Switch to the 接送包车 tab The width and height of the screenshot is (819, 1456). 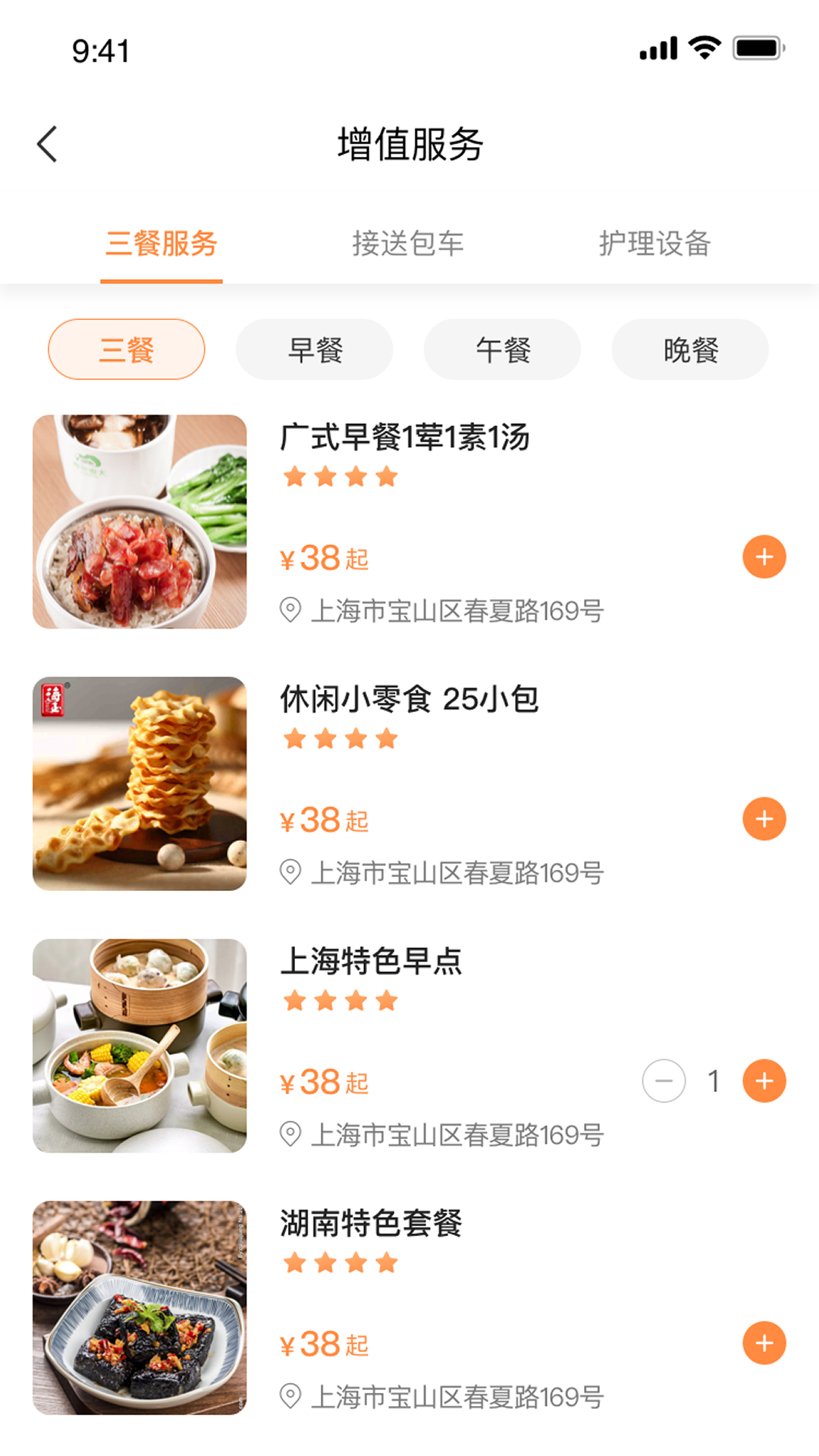point(408,243)
